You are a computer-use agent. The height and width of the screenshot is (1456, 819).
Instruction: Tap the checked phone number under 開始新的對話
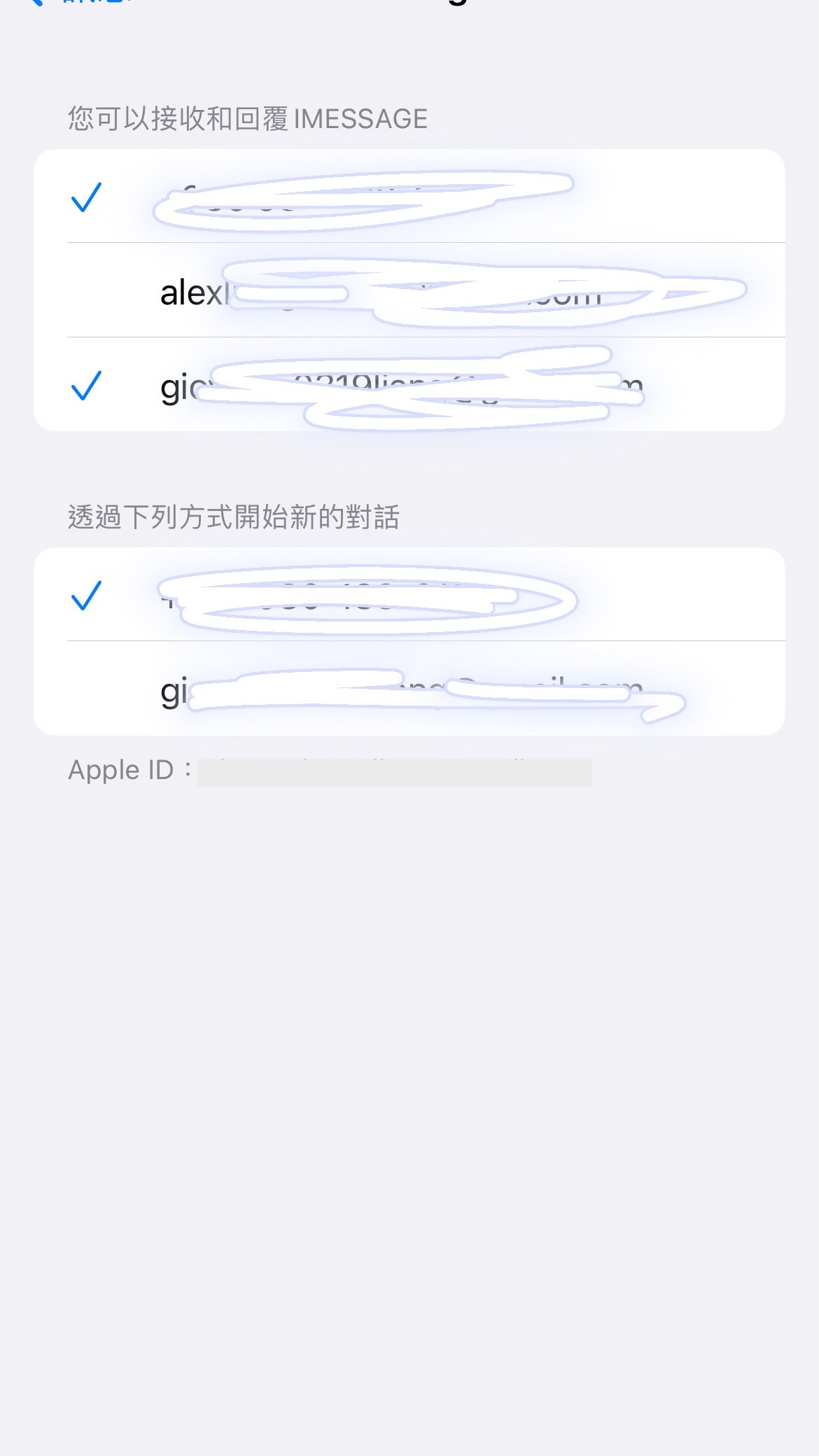(x=409, y=595)
